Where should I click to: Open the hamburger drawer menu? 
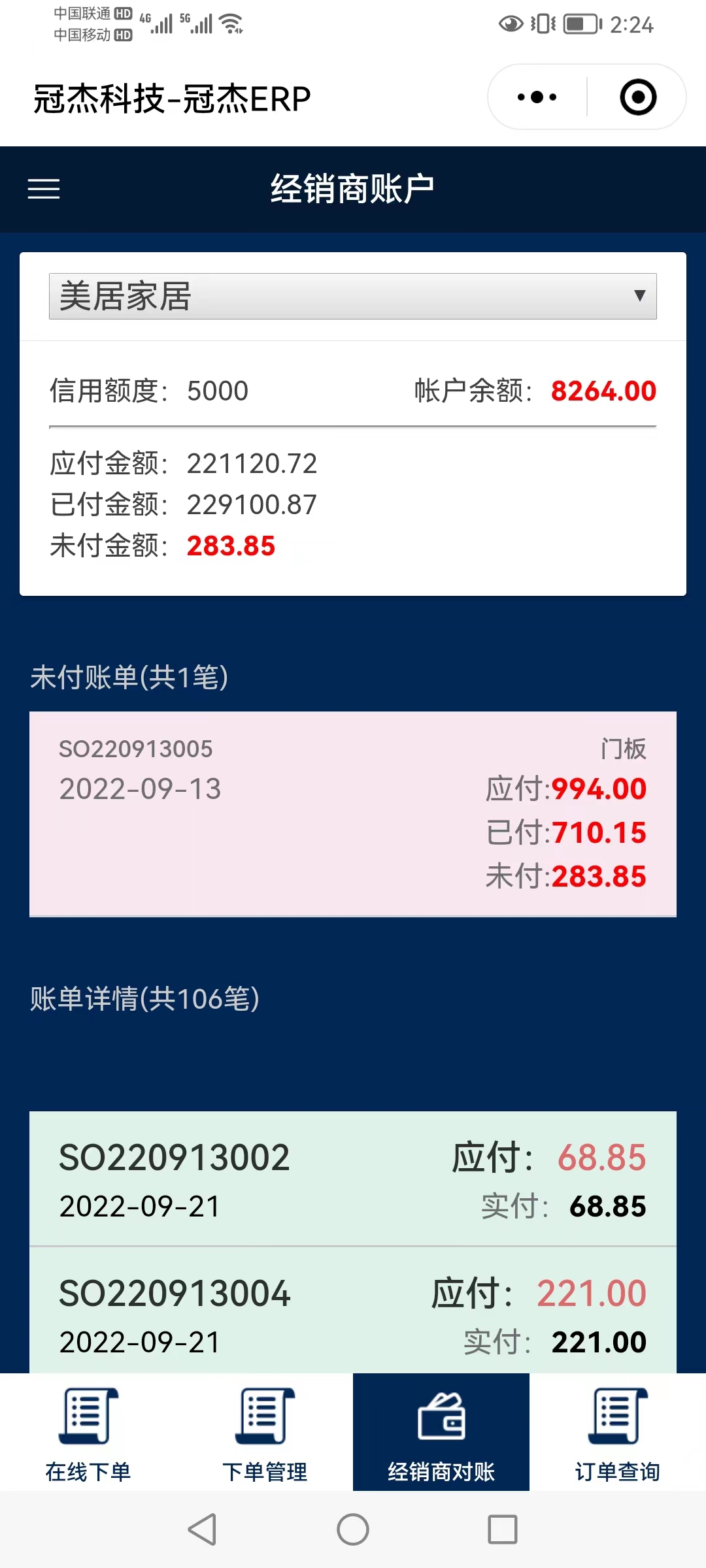point(44,189)
